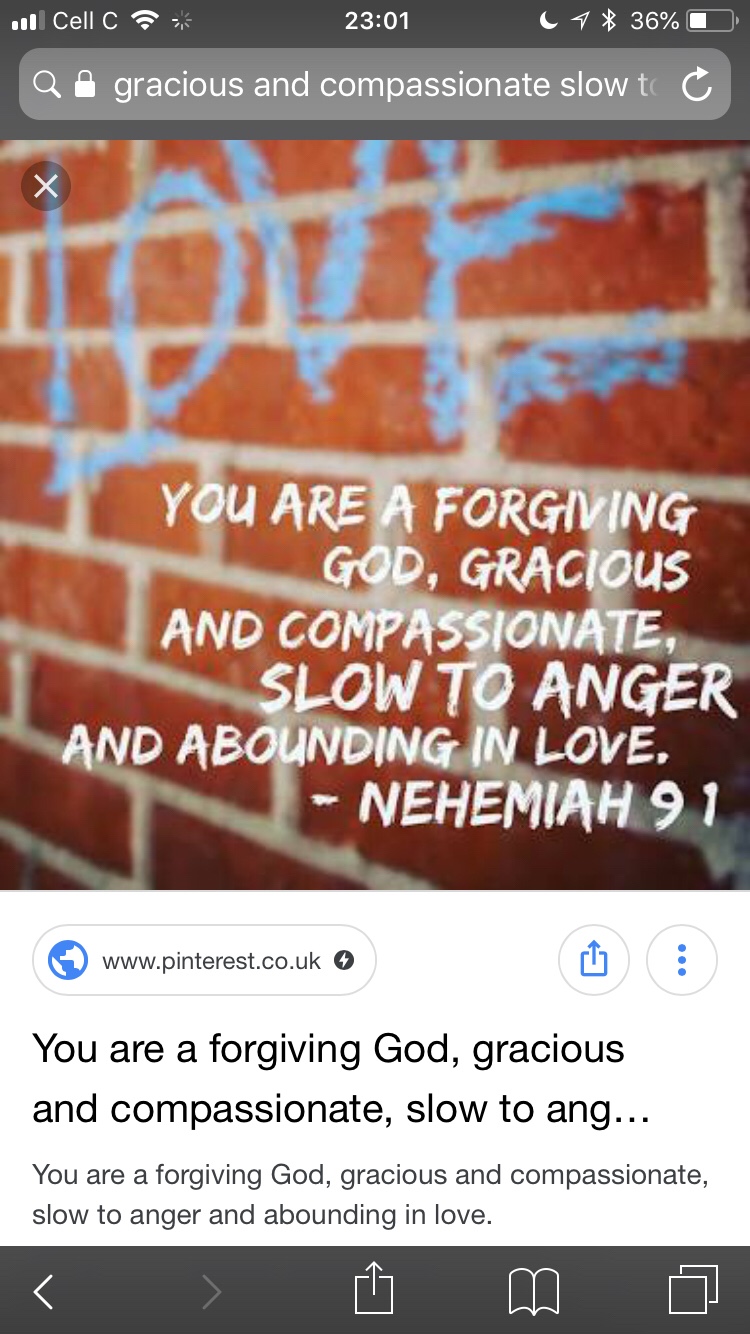750x1334 pixels.
Task: Visit www.pinterest.co.uk source page
Action: point(205,961)
